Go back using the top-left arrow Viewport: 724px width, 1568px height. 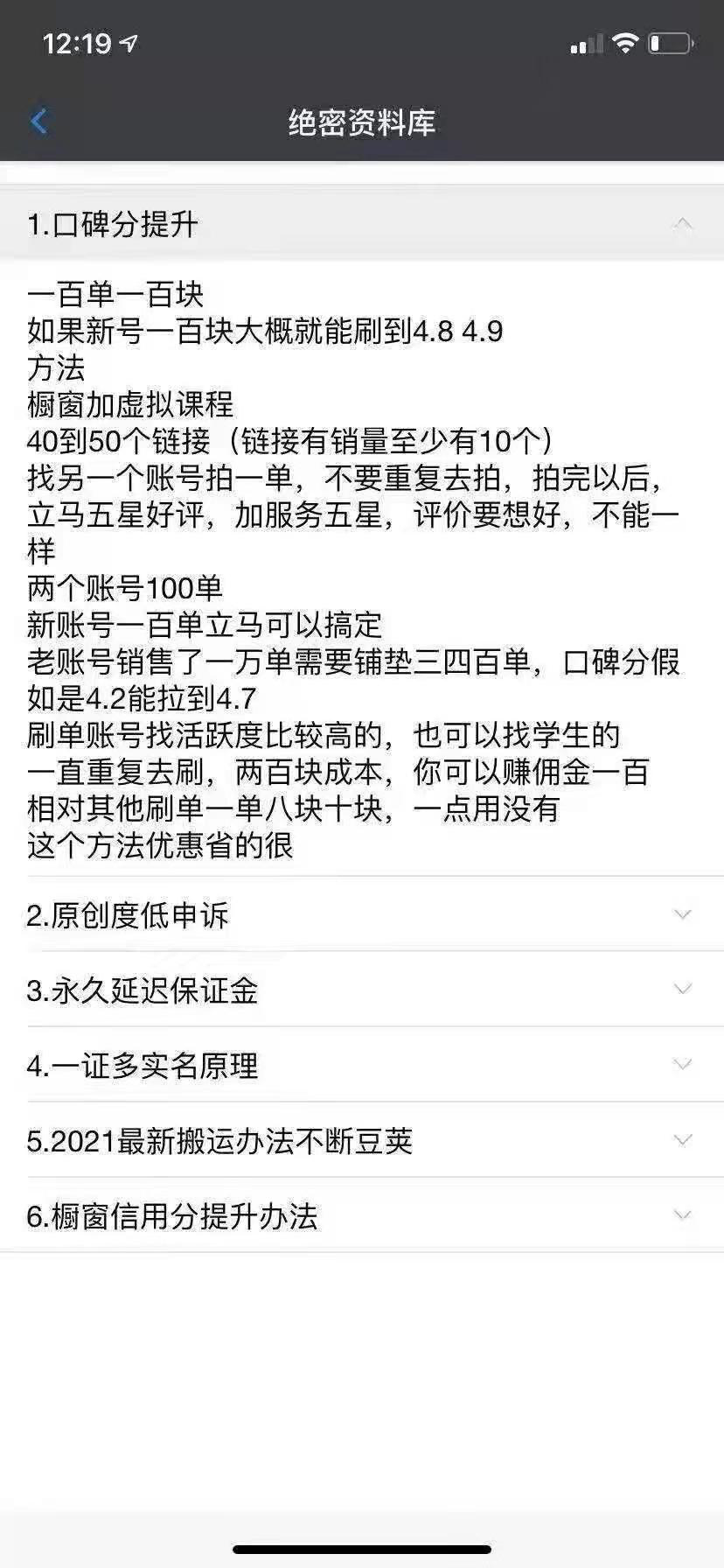[38, 122]
